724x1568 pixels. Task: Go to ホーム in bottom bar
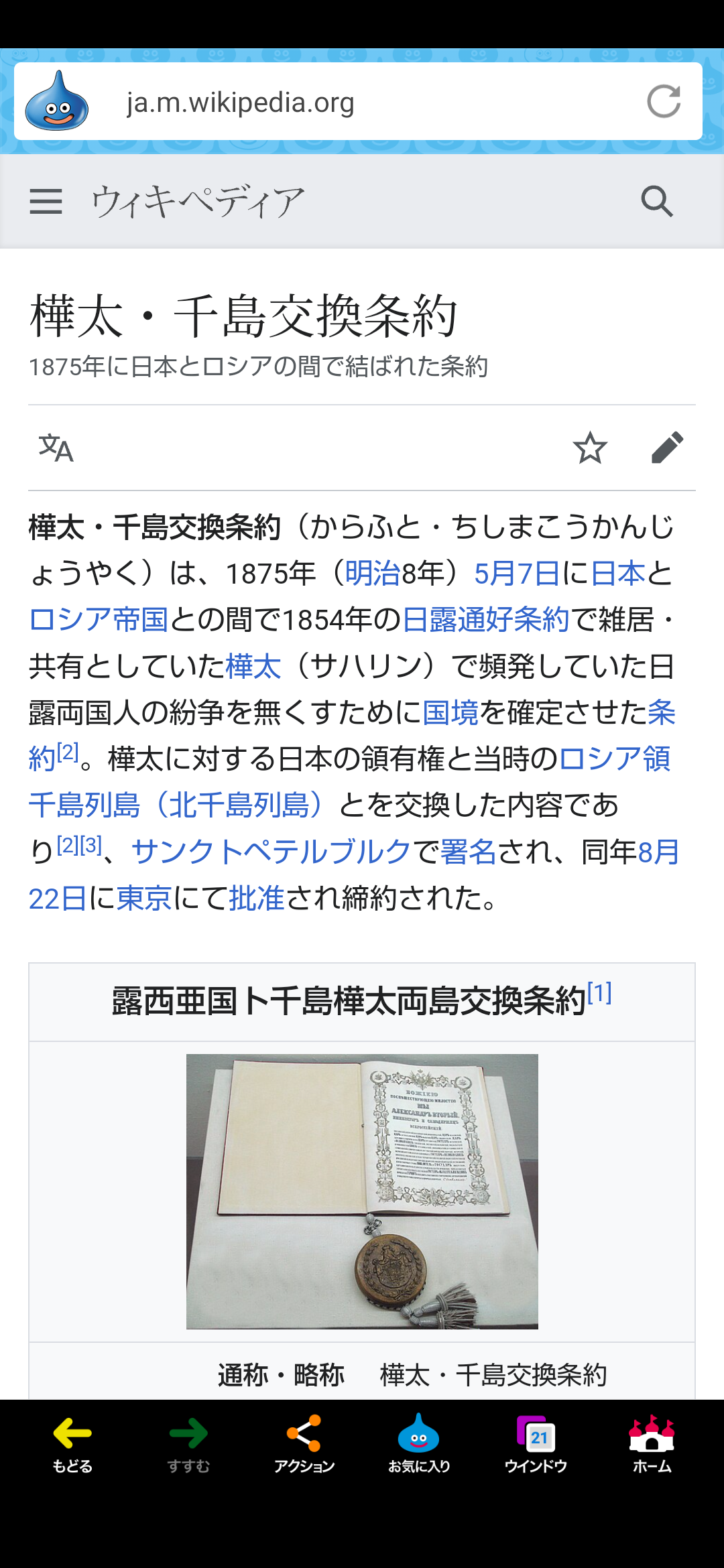click(652, 1444)
